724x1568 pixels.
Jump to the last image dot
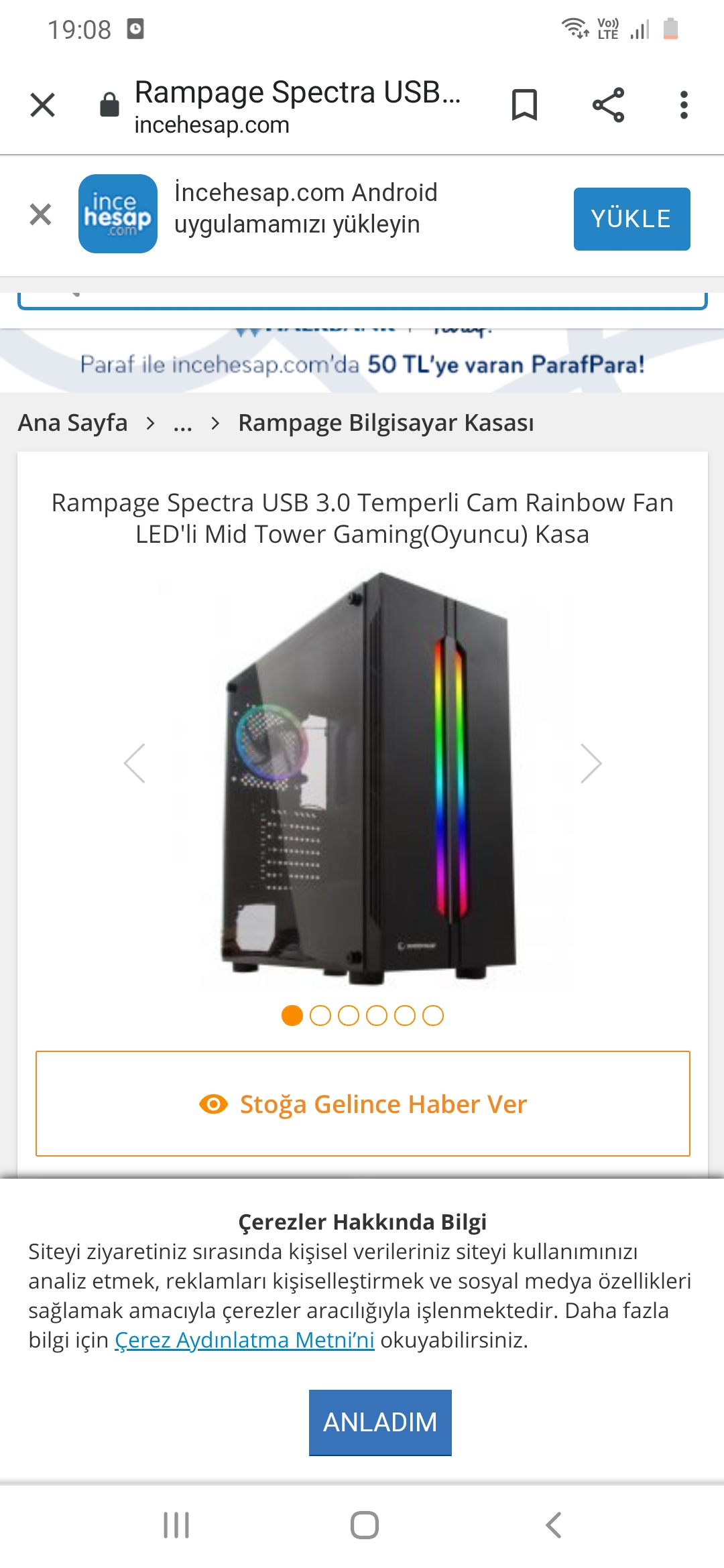tap(433, 1016)
